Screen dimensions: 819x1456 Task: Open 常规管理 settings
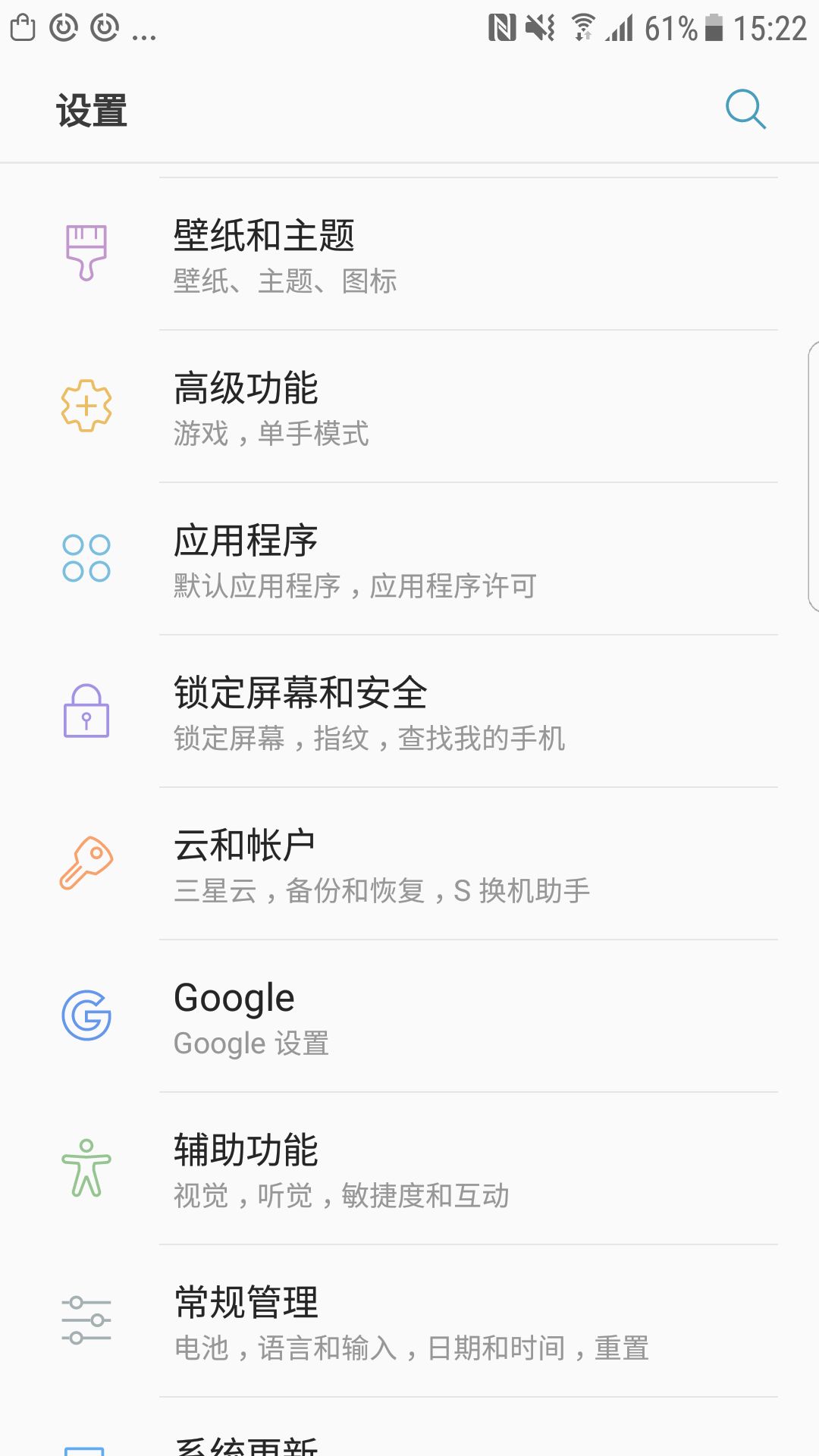[x=409, y=1322]
